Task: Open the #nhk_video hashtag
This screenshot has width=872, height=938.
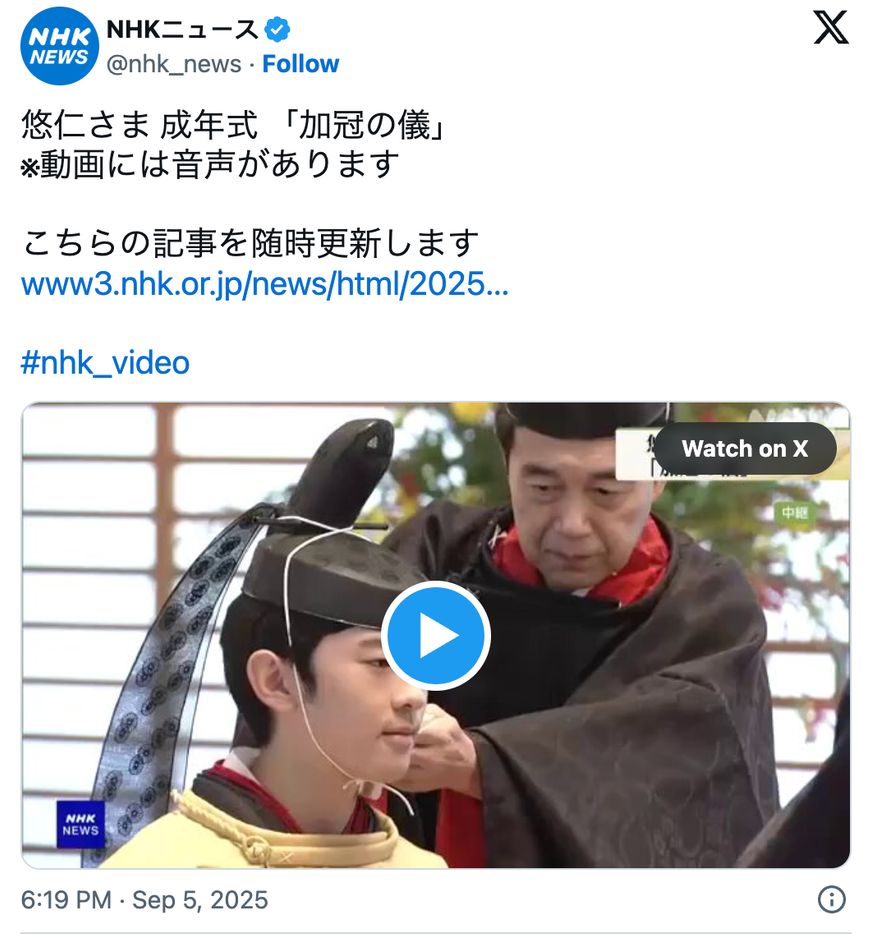Action: 105,362
